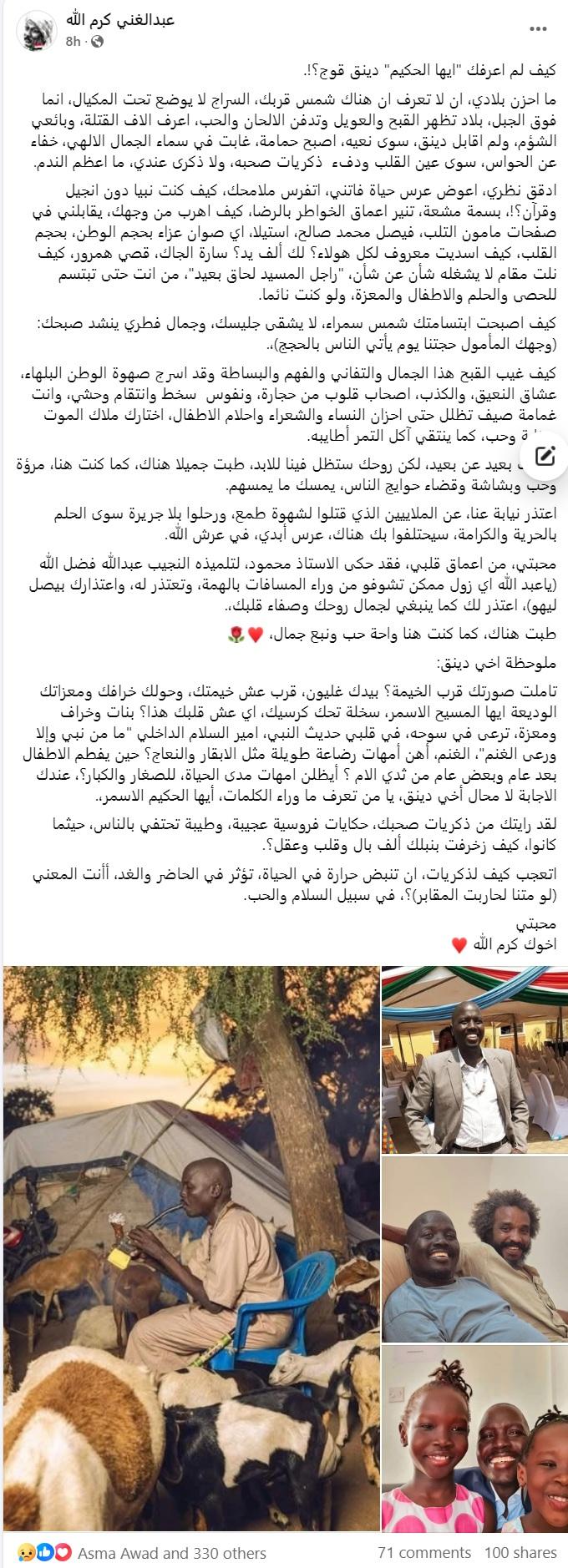Open the large photo of man with goats

190,1237
